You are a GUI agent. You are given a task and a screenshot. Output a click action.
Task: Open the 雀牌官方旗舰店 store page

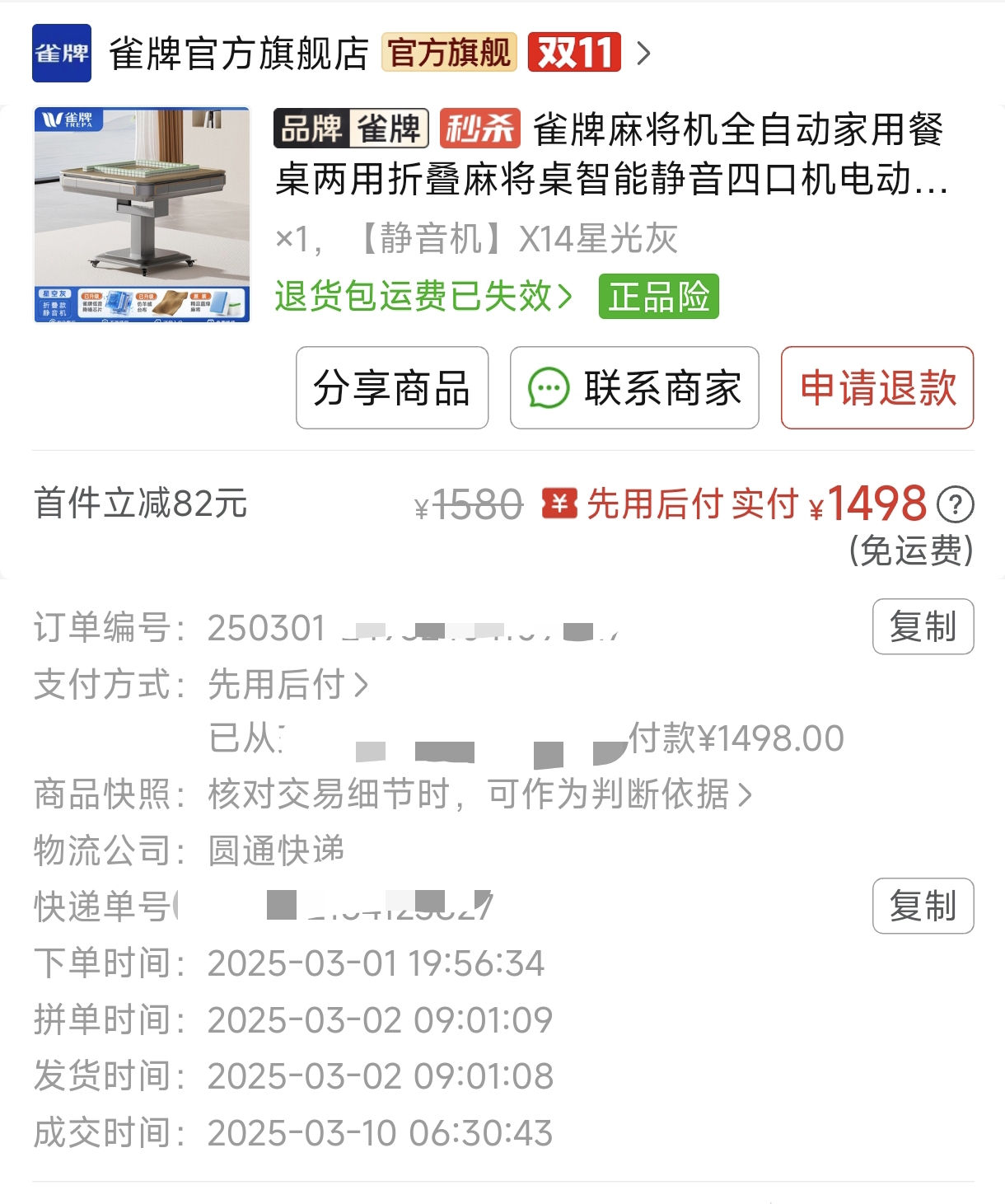[239, 54]
